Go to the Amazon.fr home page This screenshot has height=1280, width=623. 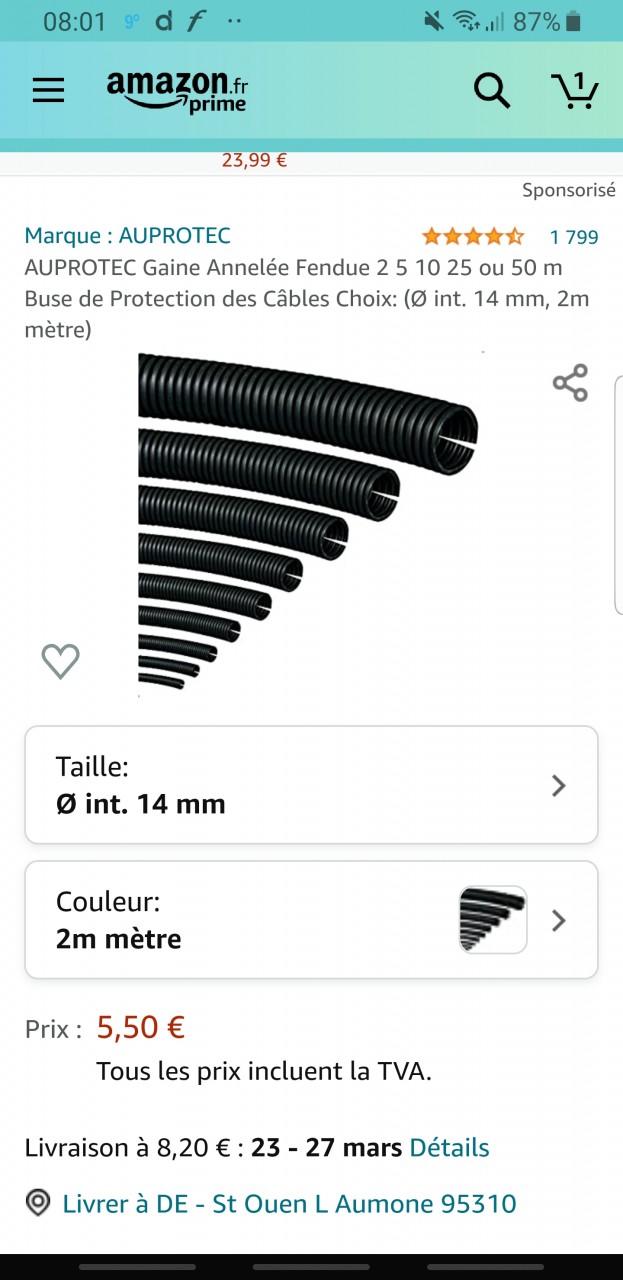[177, 91]
